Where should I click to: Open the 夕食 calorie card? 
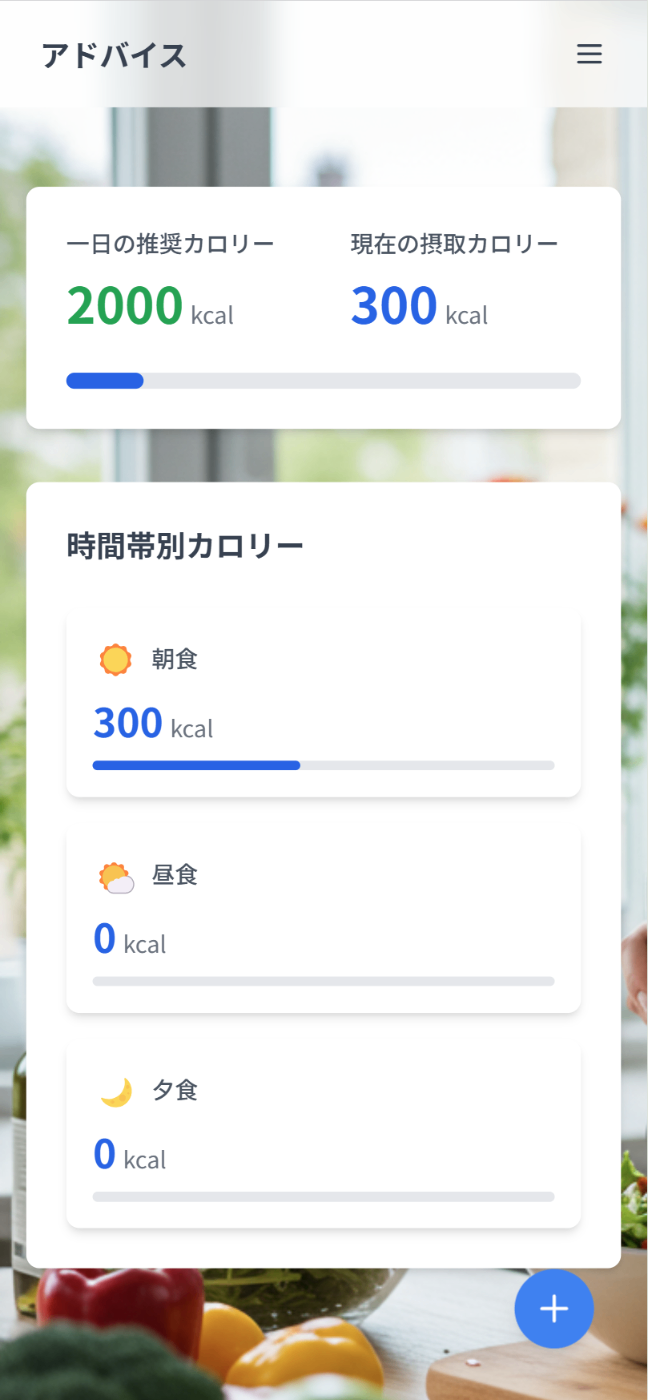(x=323, y=1136)
